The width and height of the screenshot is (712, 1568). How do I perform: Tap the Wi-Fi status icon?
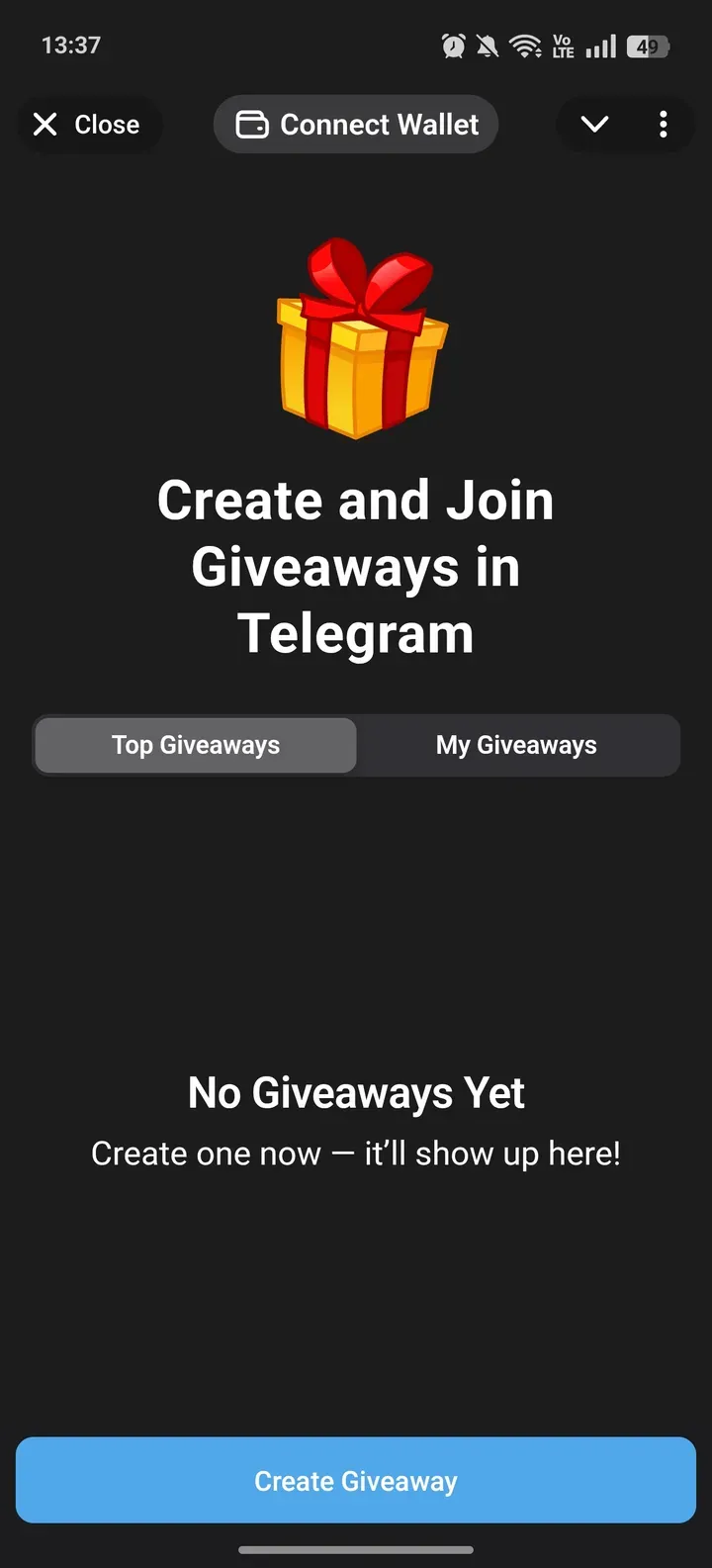click(527, 46)
